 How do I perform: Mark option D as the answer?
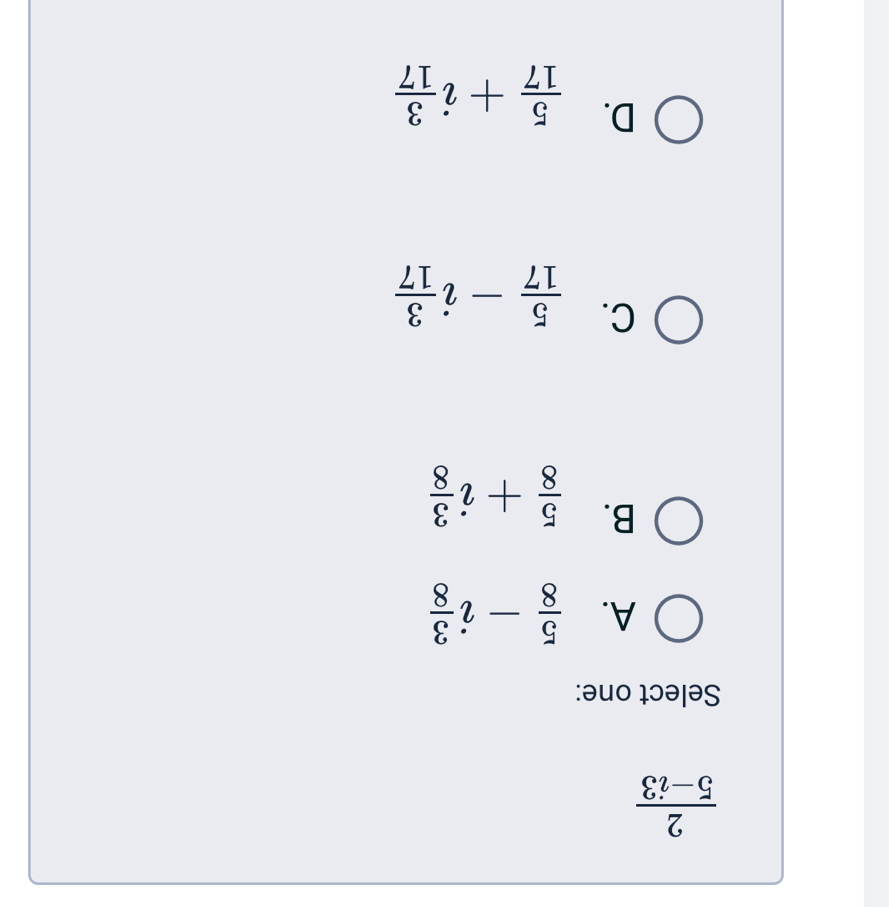coord(678,119)
